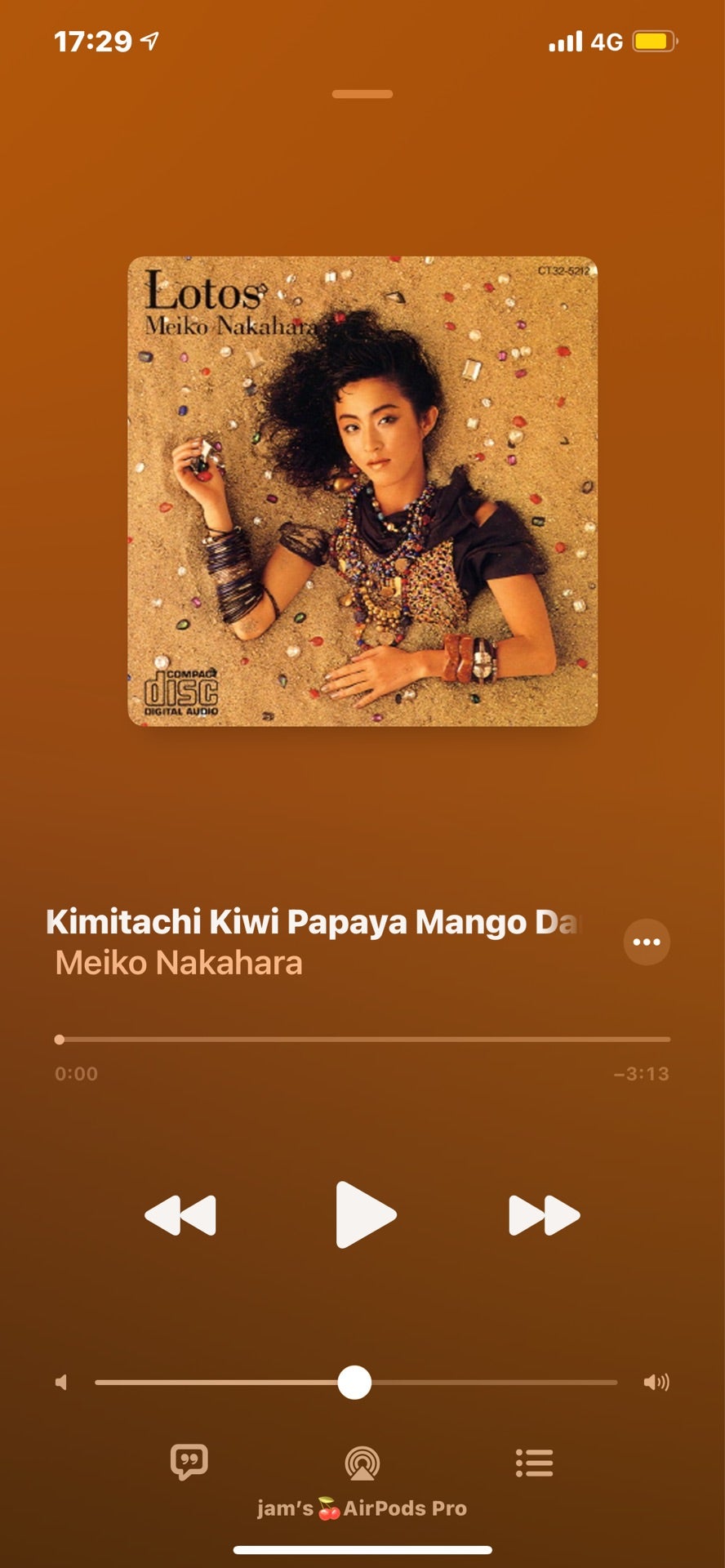The image size is (725, 1568).
Task: Open artist Meiko Nakahara
Action: click(179, 963)
